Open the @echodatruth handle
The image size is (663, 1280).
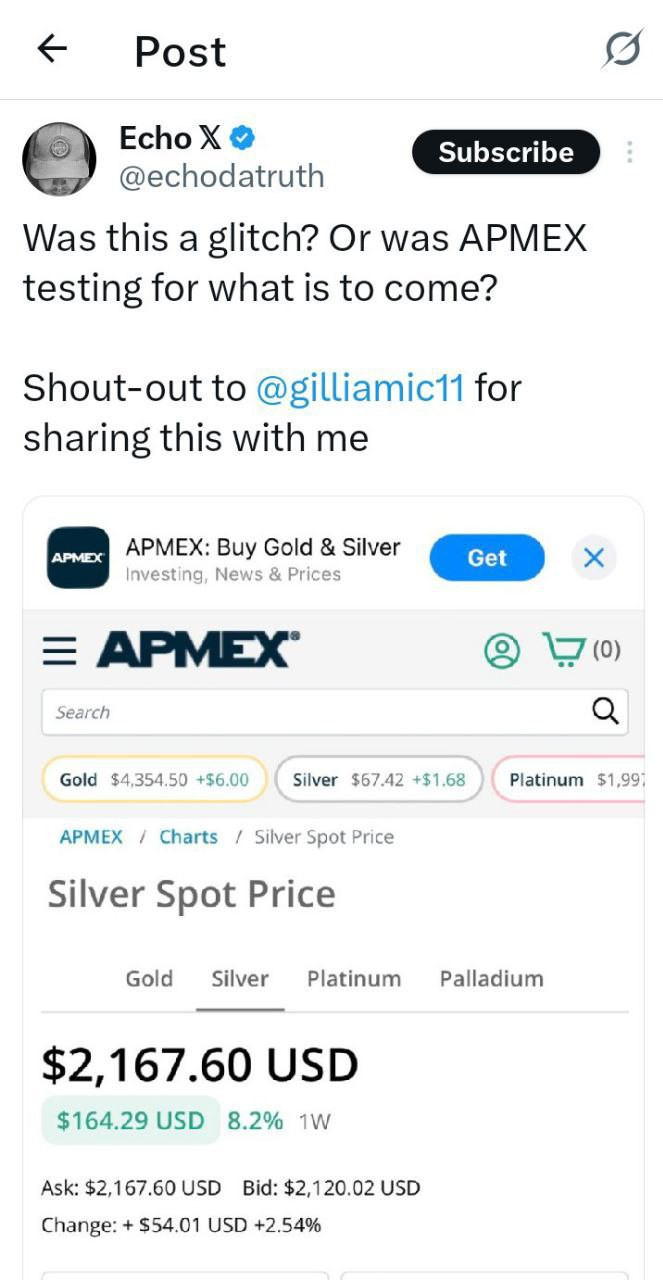[x=221, y=176]
